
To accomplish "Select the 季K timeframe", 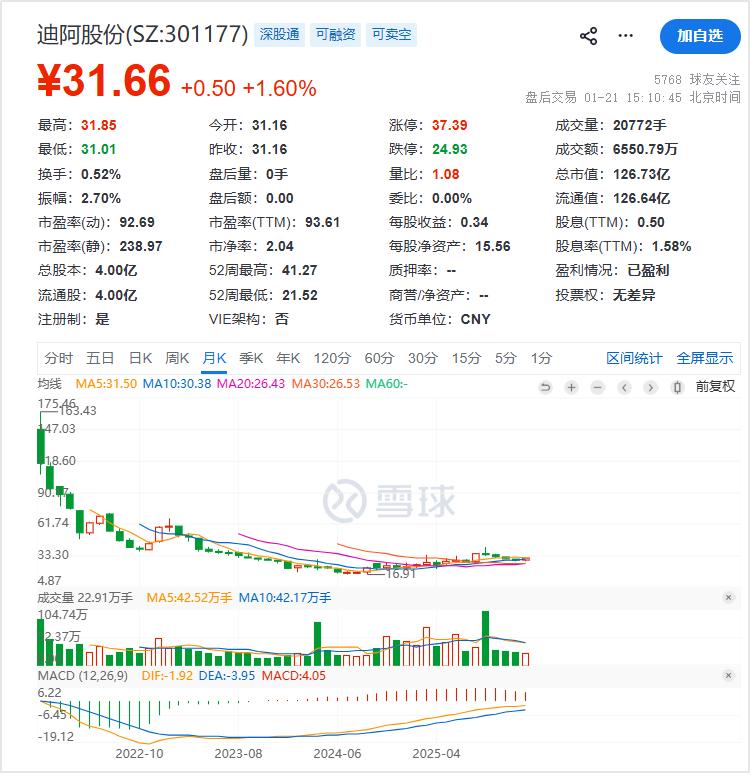I will point(252,358).
